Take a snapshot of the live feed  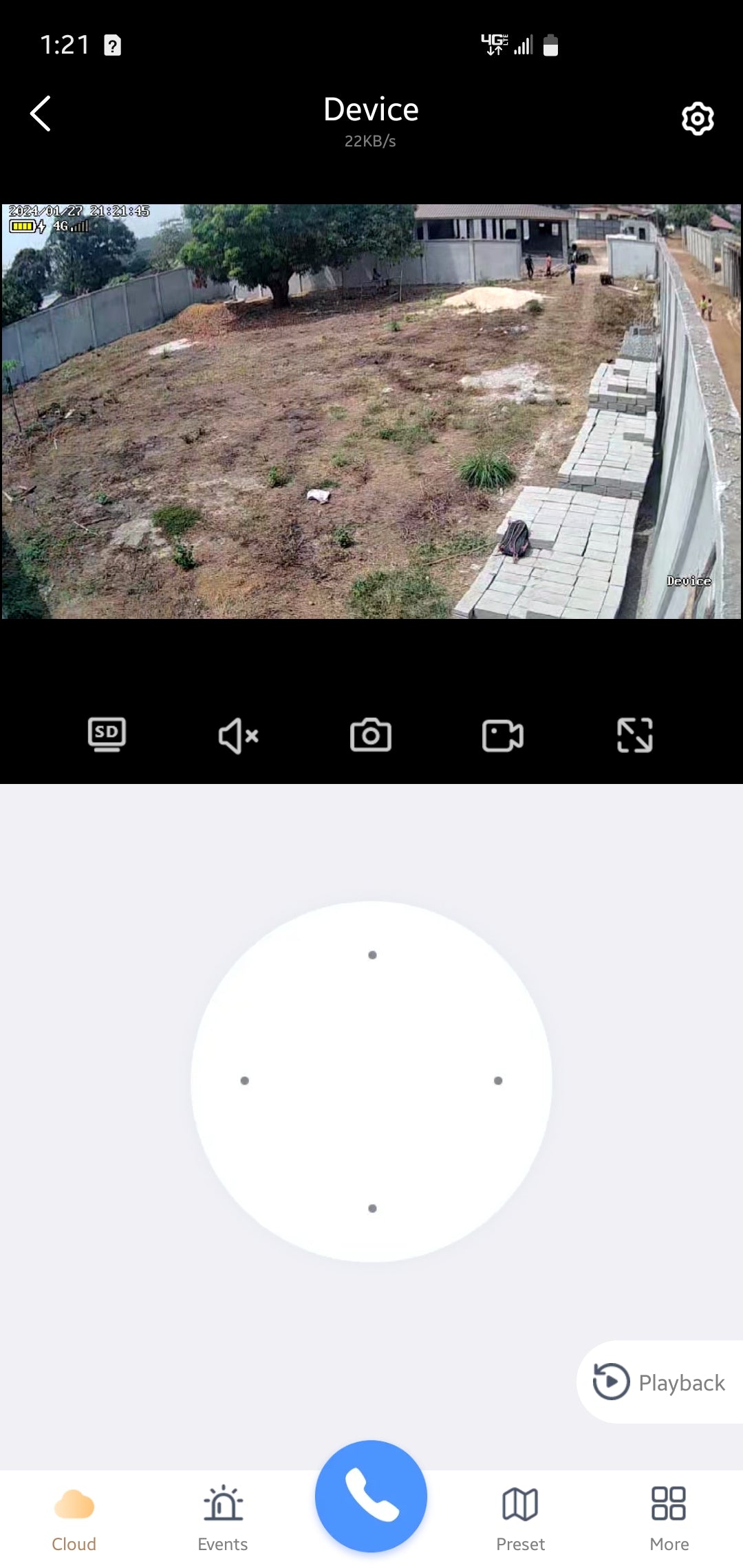[x=371, y=736]
